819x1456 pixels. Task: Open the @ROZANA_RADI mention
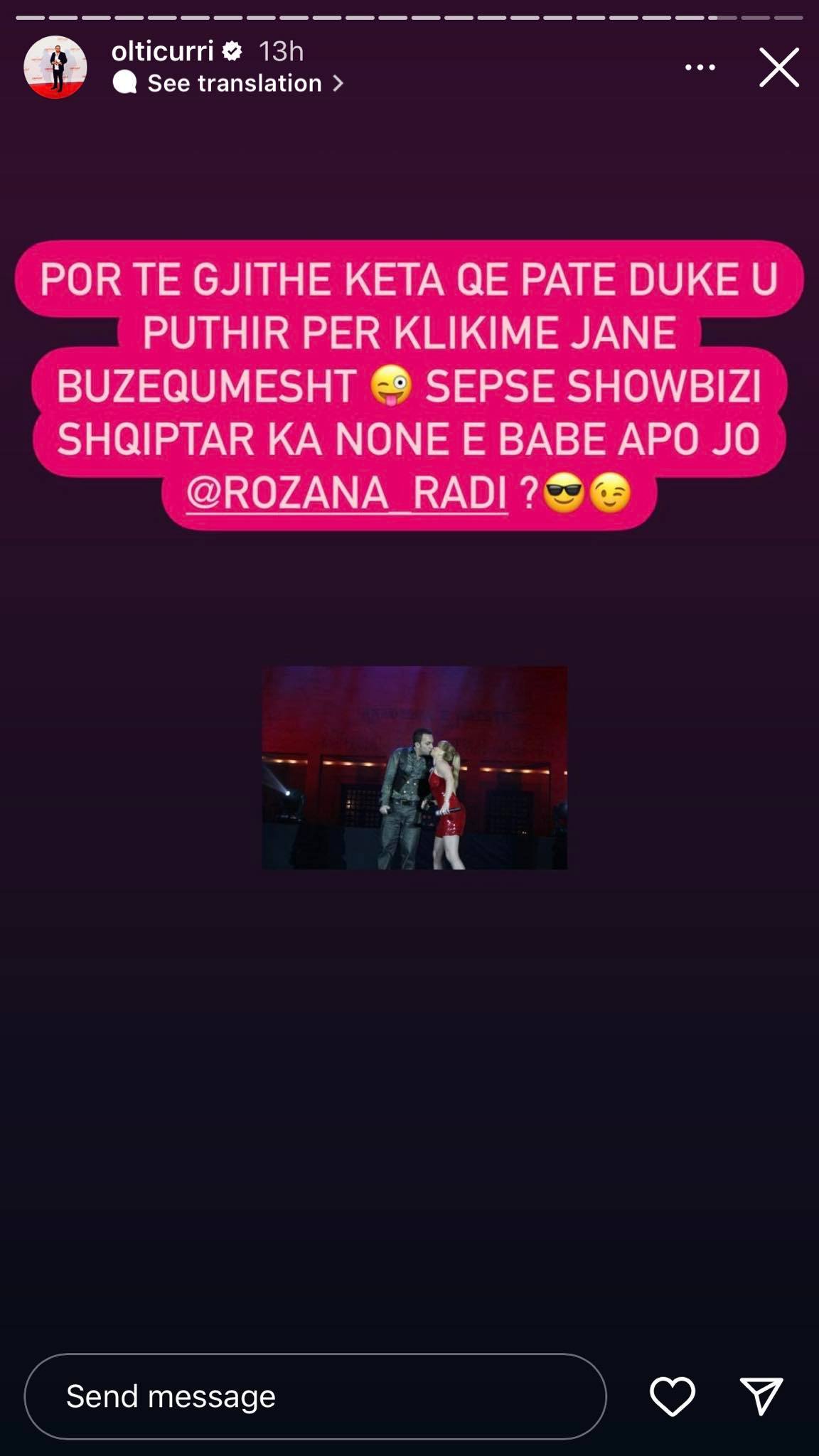pos(347,493)
